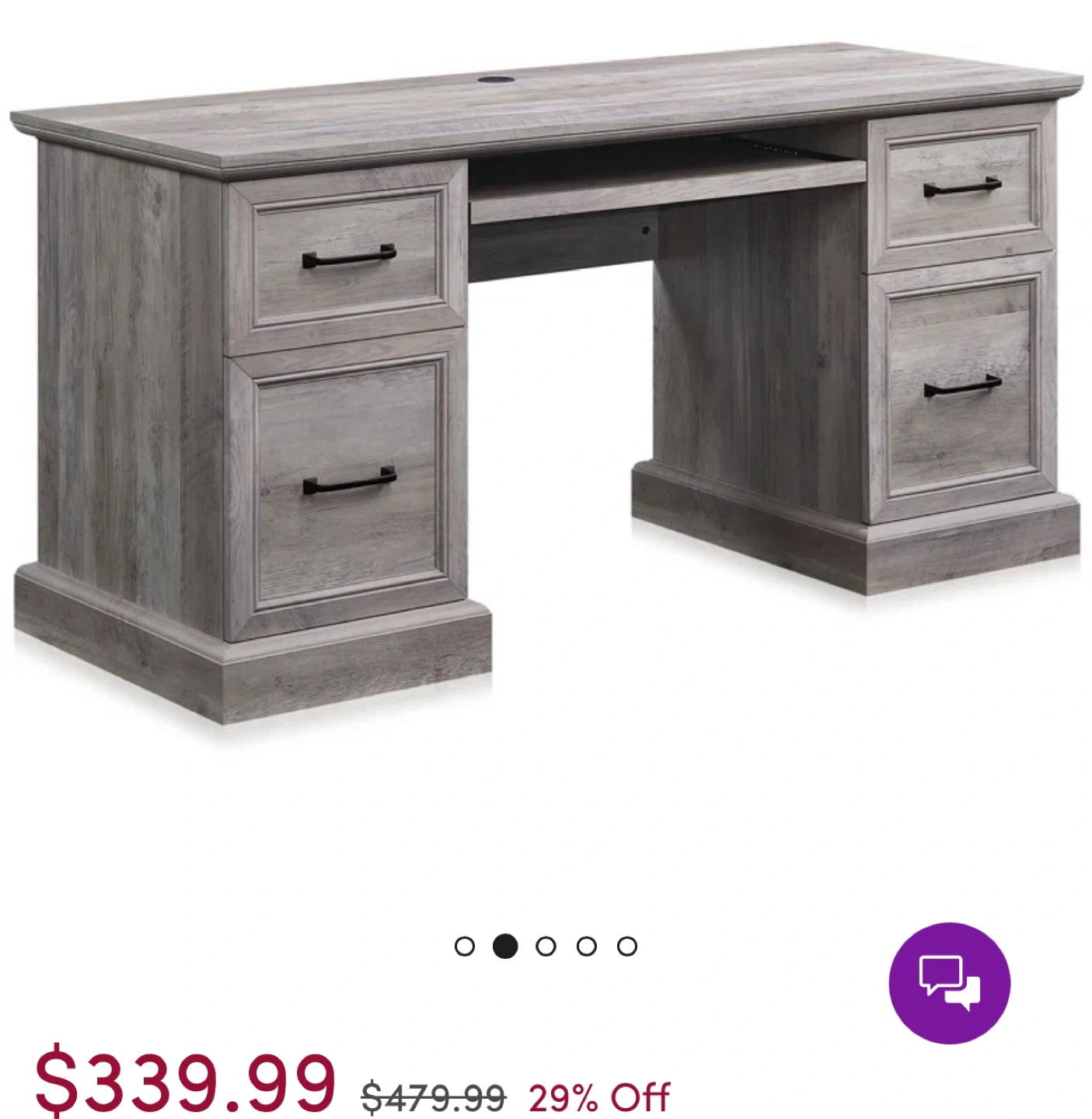
Task: Jump to the last image dot
Action: (x=627, y=946)
